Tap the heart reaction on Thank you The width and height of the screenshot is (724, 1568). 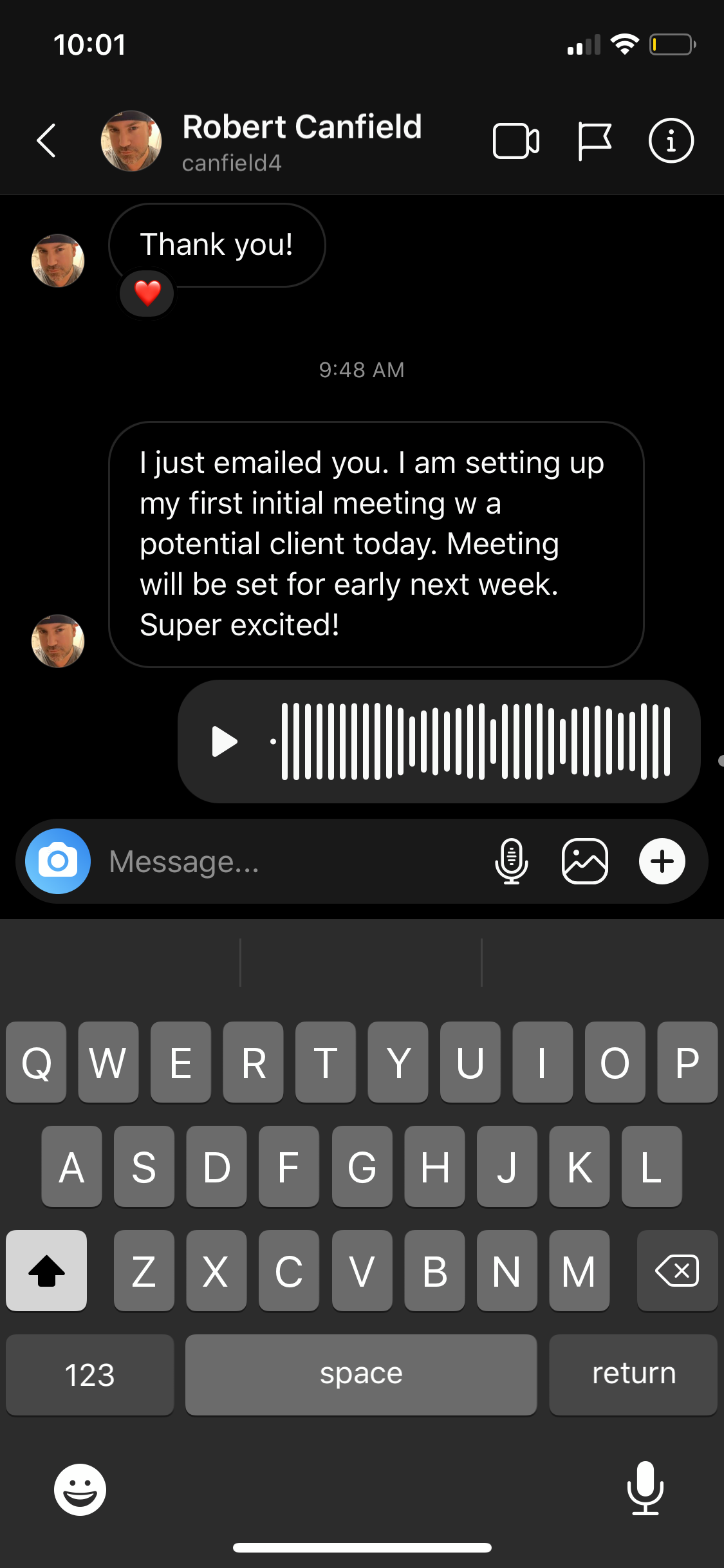[147, 294]
